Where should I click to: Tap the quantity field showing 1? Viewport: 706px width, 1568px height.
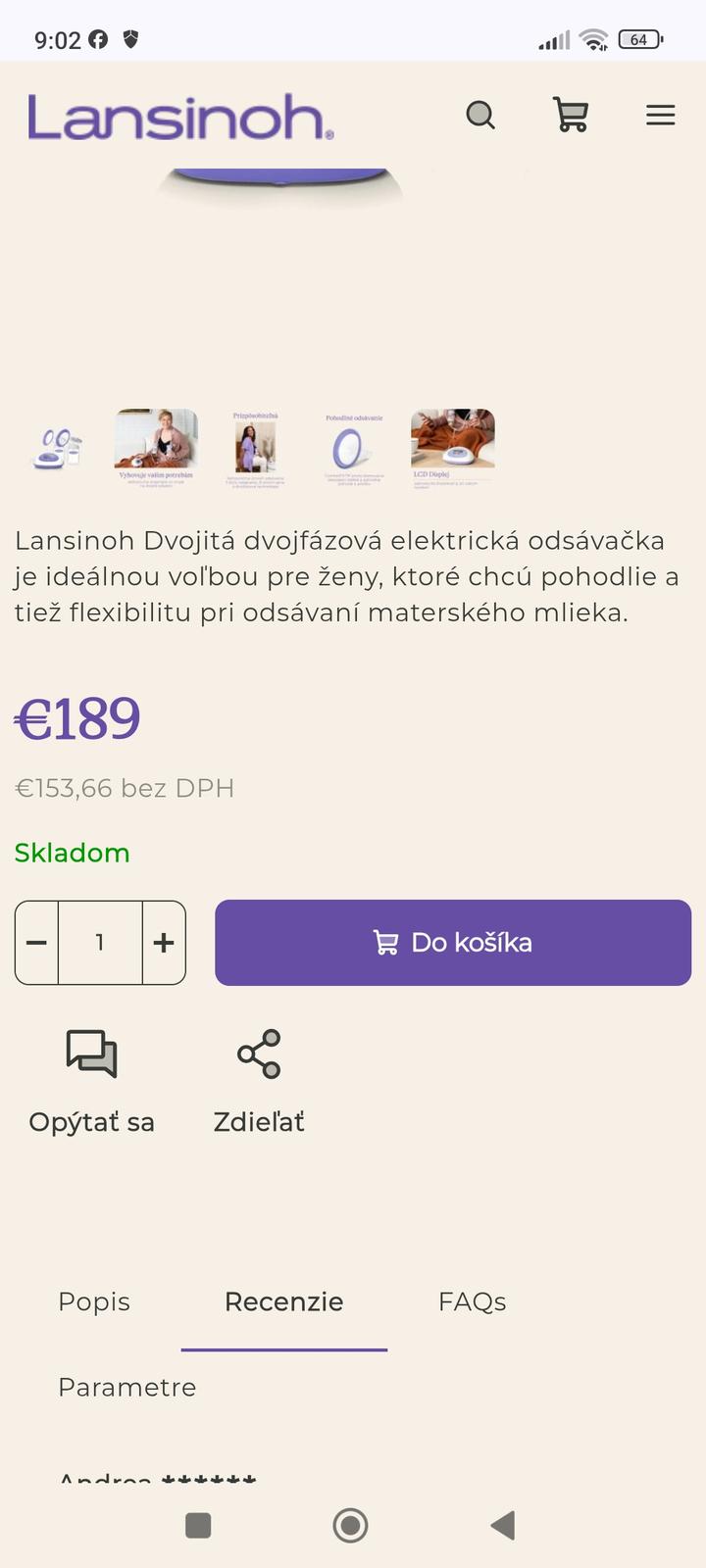(100, 943)
